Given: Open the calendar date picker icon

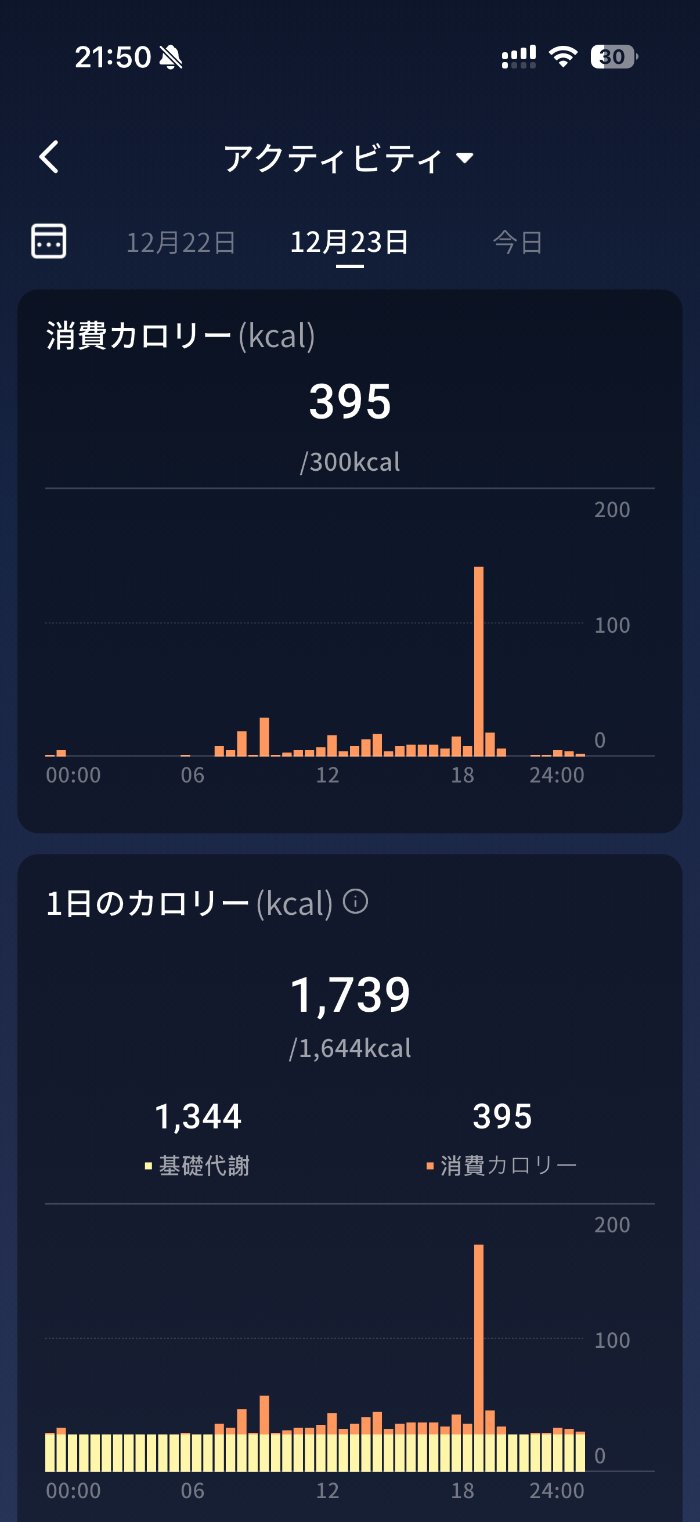Looking at the screenshot, I should point(49,241).
